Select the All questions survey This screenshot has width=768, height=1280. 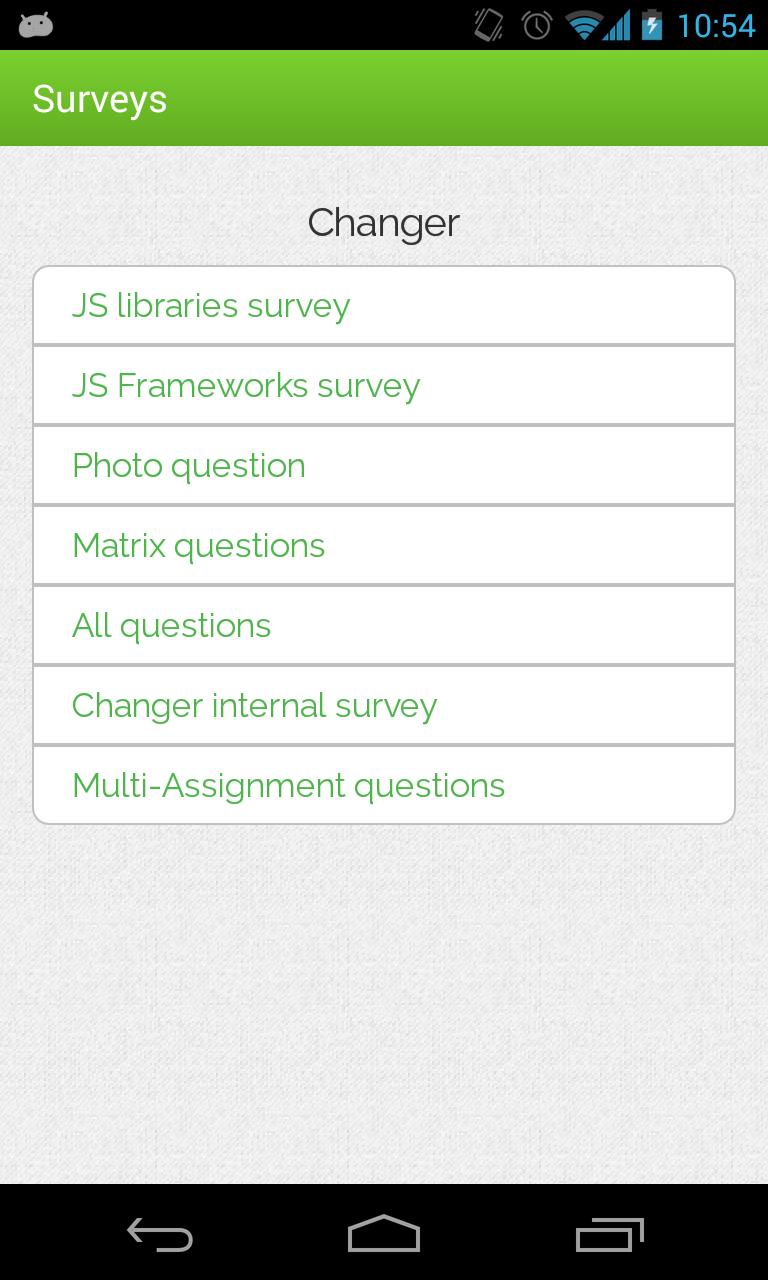coord(383,625)
